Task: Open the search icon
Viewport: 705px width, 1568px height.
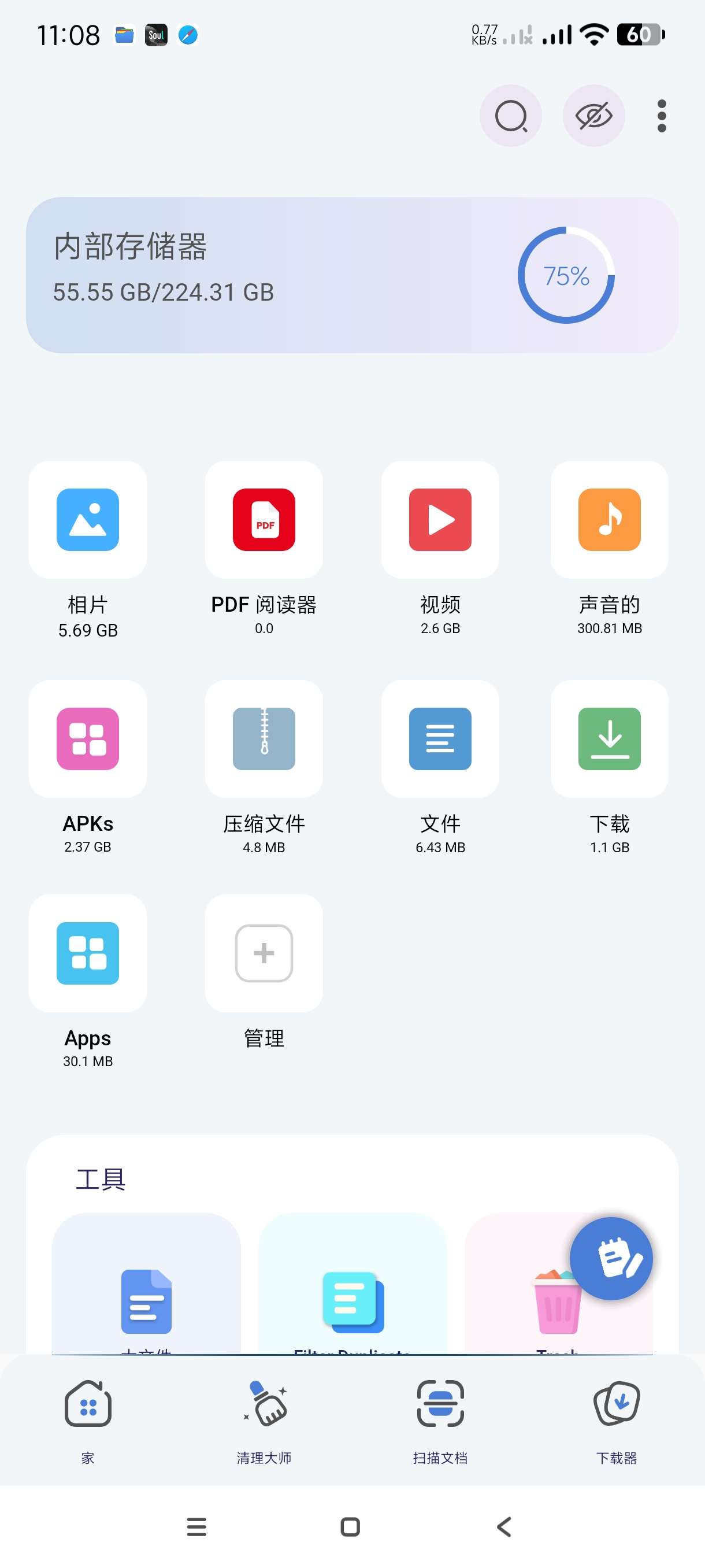Action: point(510,116)
